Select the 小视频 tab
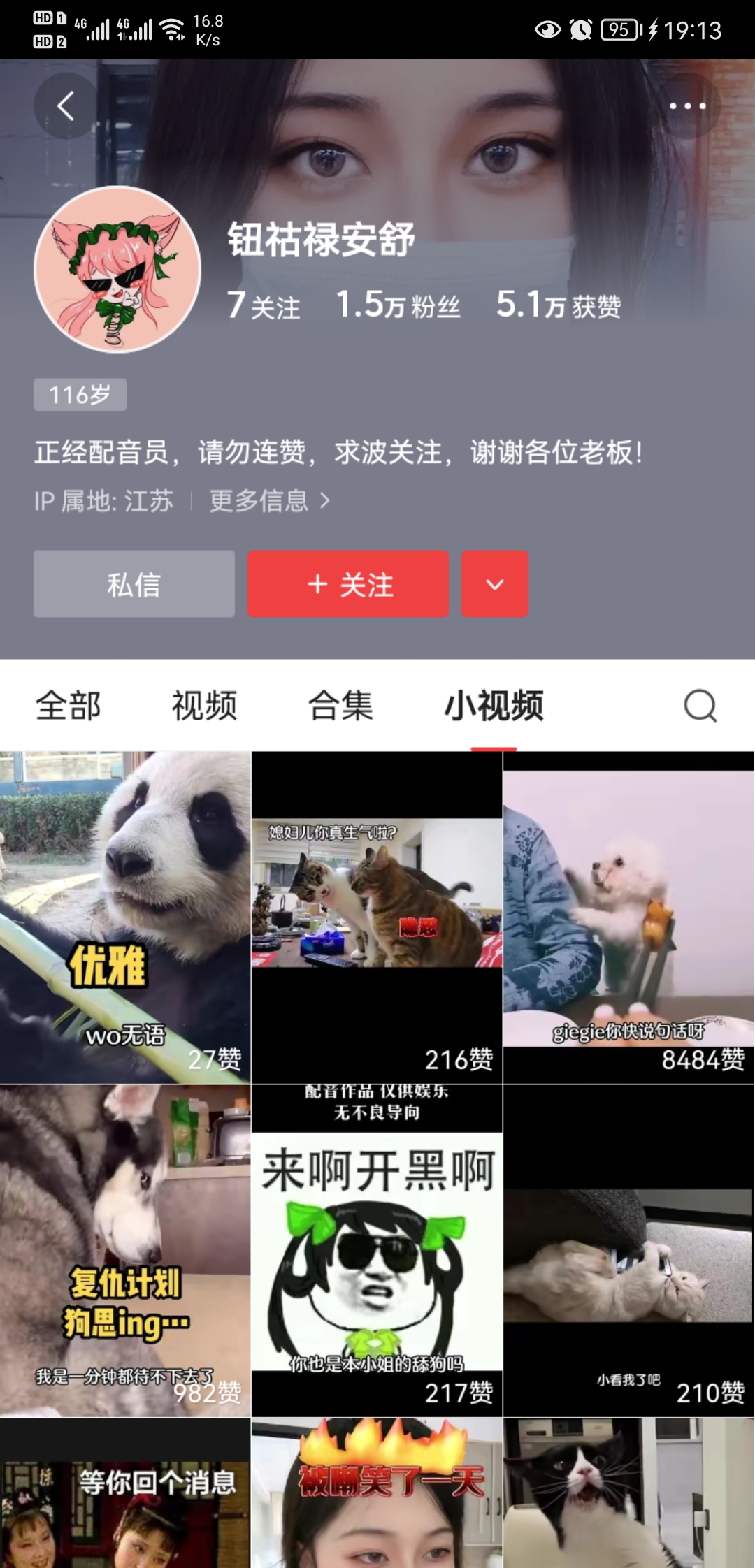Image resolution: width=755 pixels, height=1568 pixels. pyautogui.click(x=494, y=706)
